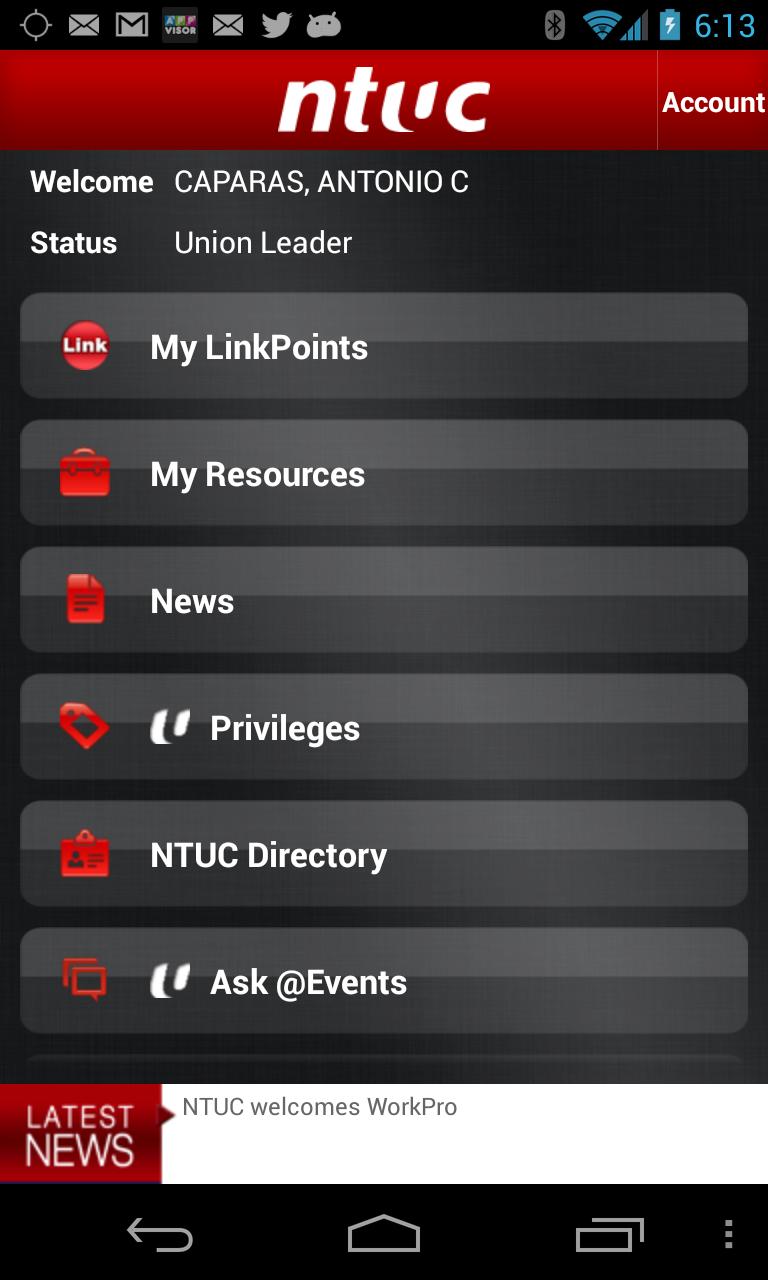
Task: Open the Account section
Action: 713,102
